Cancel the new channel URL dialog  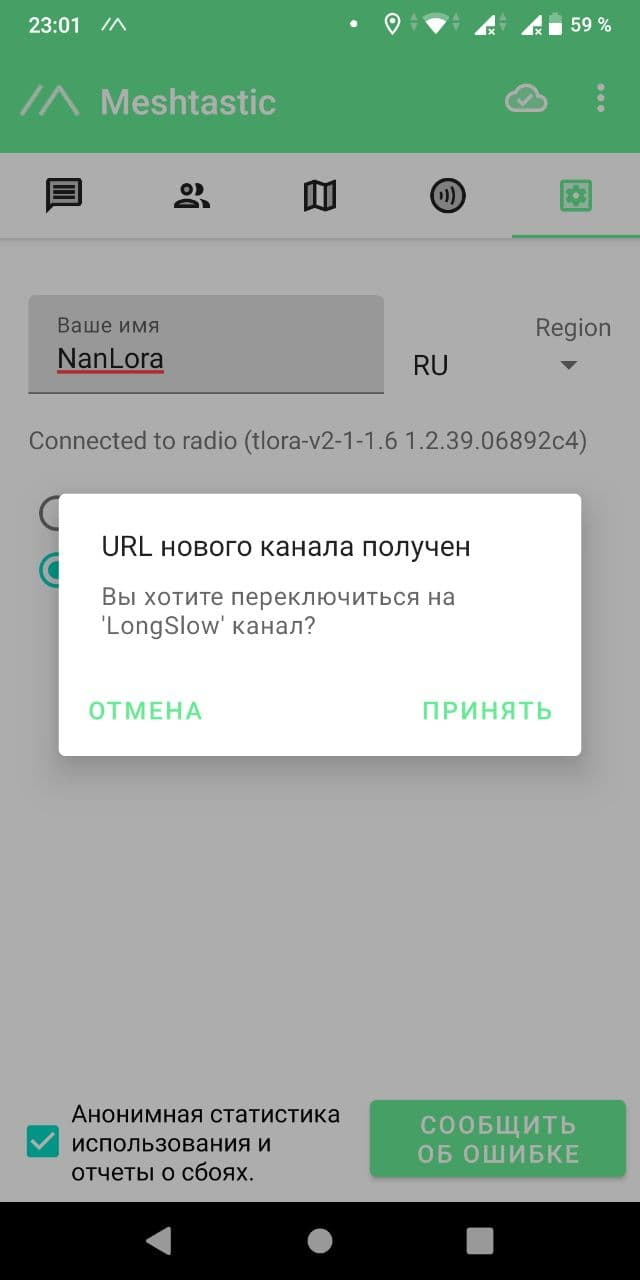[x=146, y=710]
